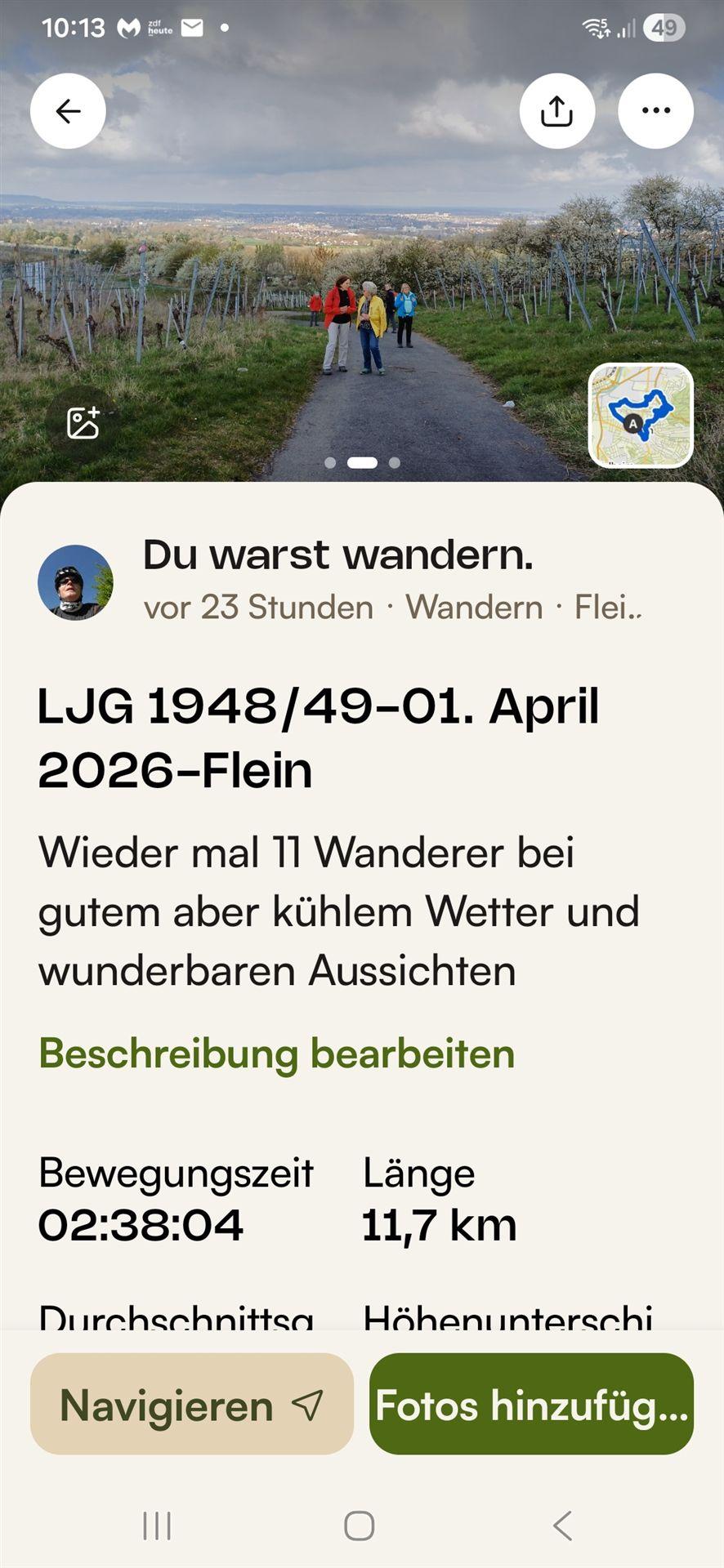
Task: Open the three-dot overflow menu
Action: [655, 111]
